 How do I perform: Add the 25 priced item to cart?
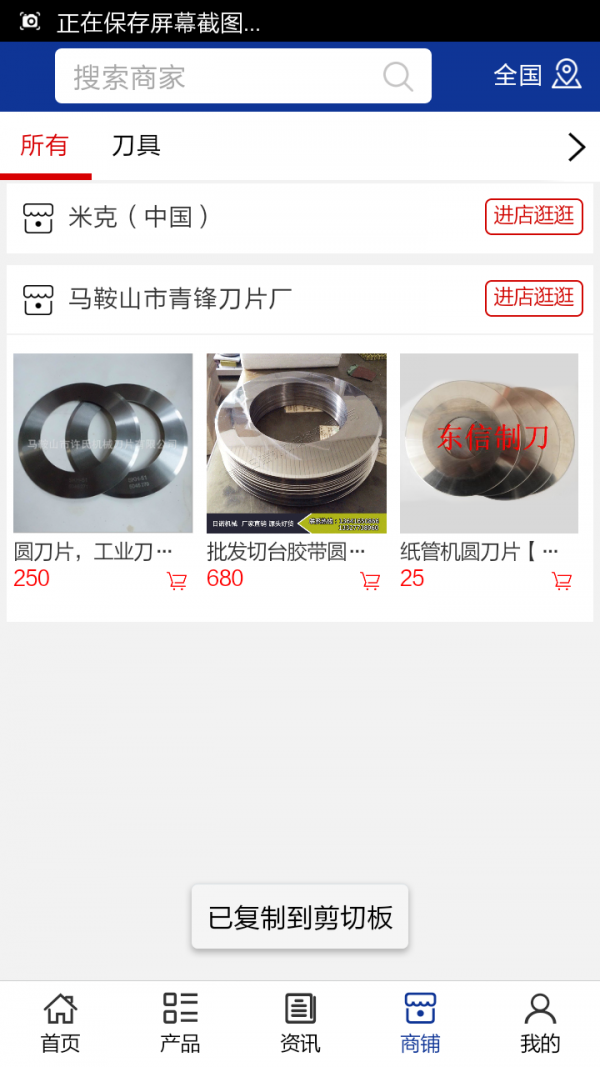click(x=562, y=581)
